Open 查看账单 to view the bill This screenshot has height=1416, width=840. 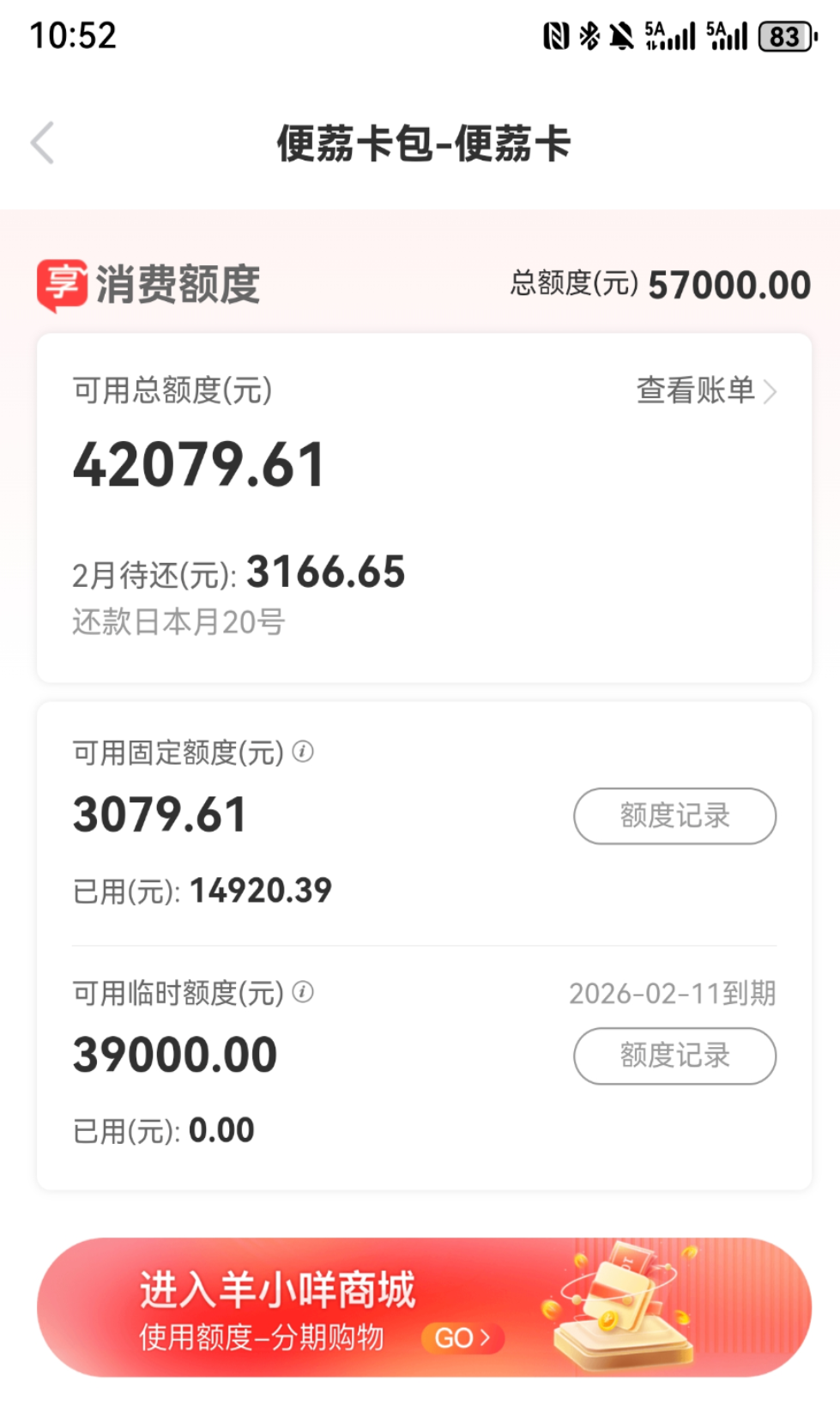tap(705, 390)
